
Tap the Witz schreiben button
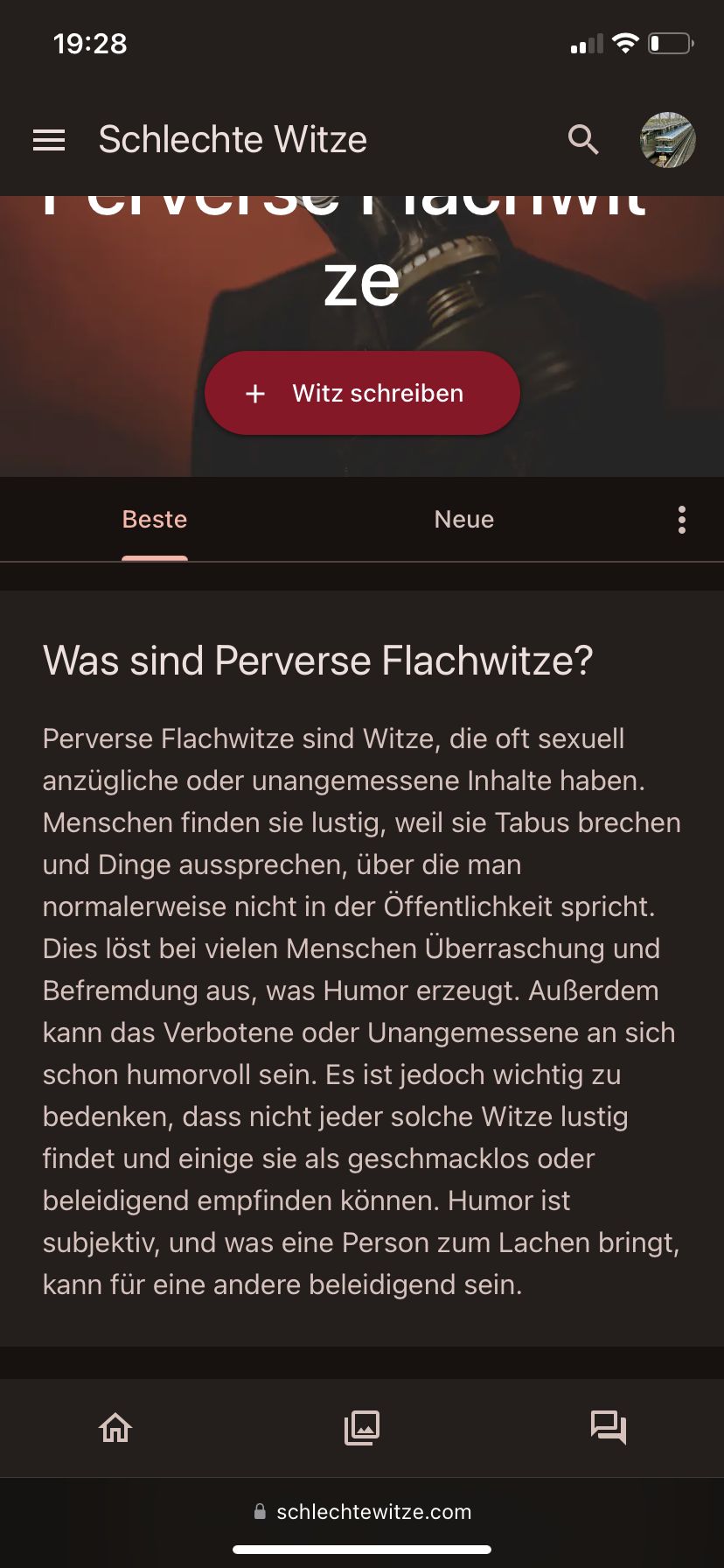tap(362, 393)
